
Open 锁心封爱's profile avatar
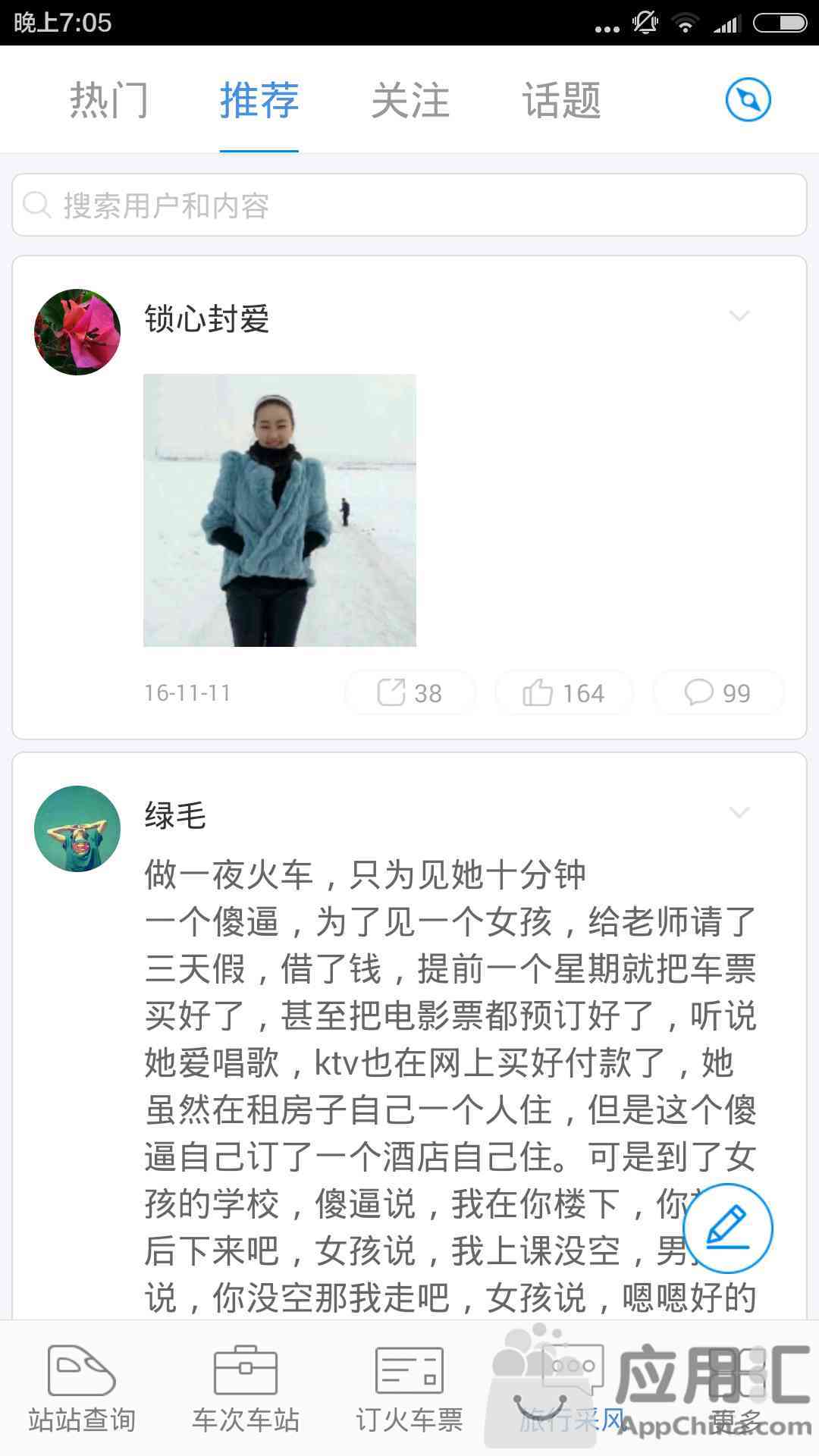point(77,331)
